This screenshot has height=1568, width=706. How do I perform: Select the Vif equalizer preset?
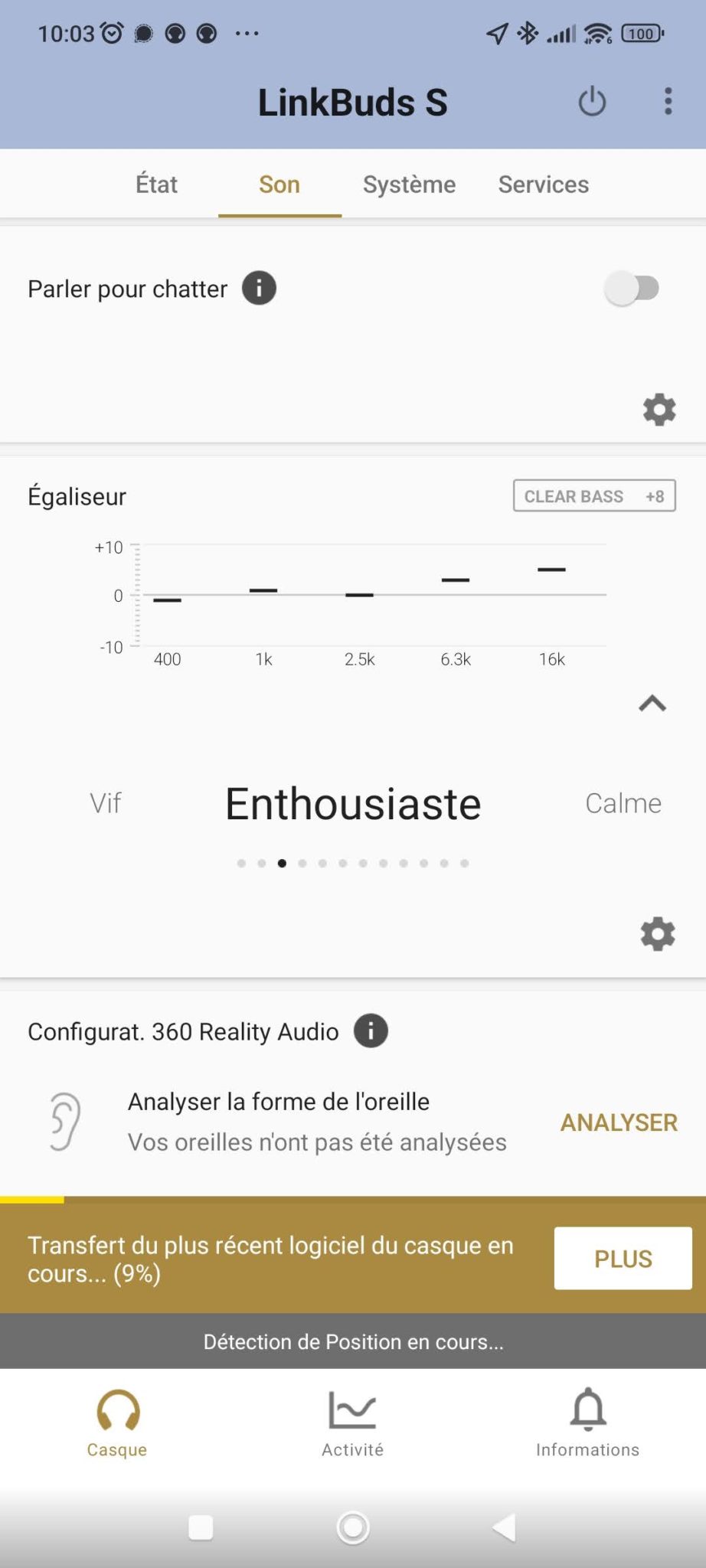pyautogui.click(x=106, y=803)
